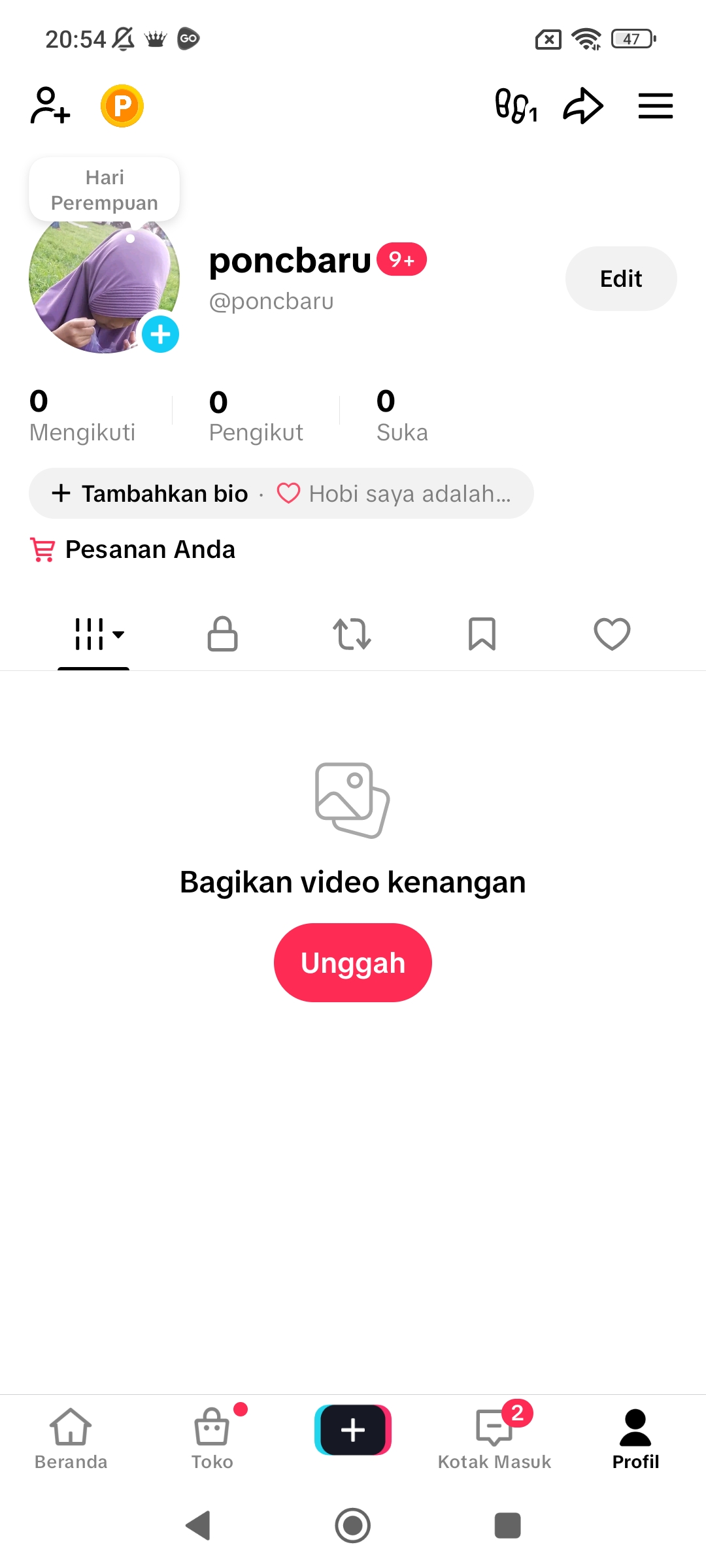
Task: Switch to the saved bookmarks tab
Action: pyautogui.click(x=482, y=634)
